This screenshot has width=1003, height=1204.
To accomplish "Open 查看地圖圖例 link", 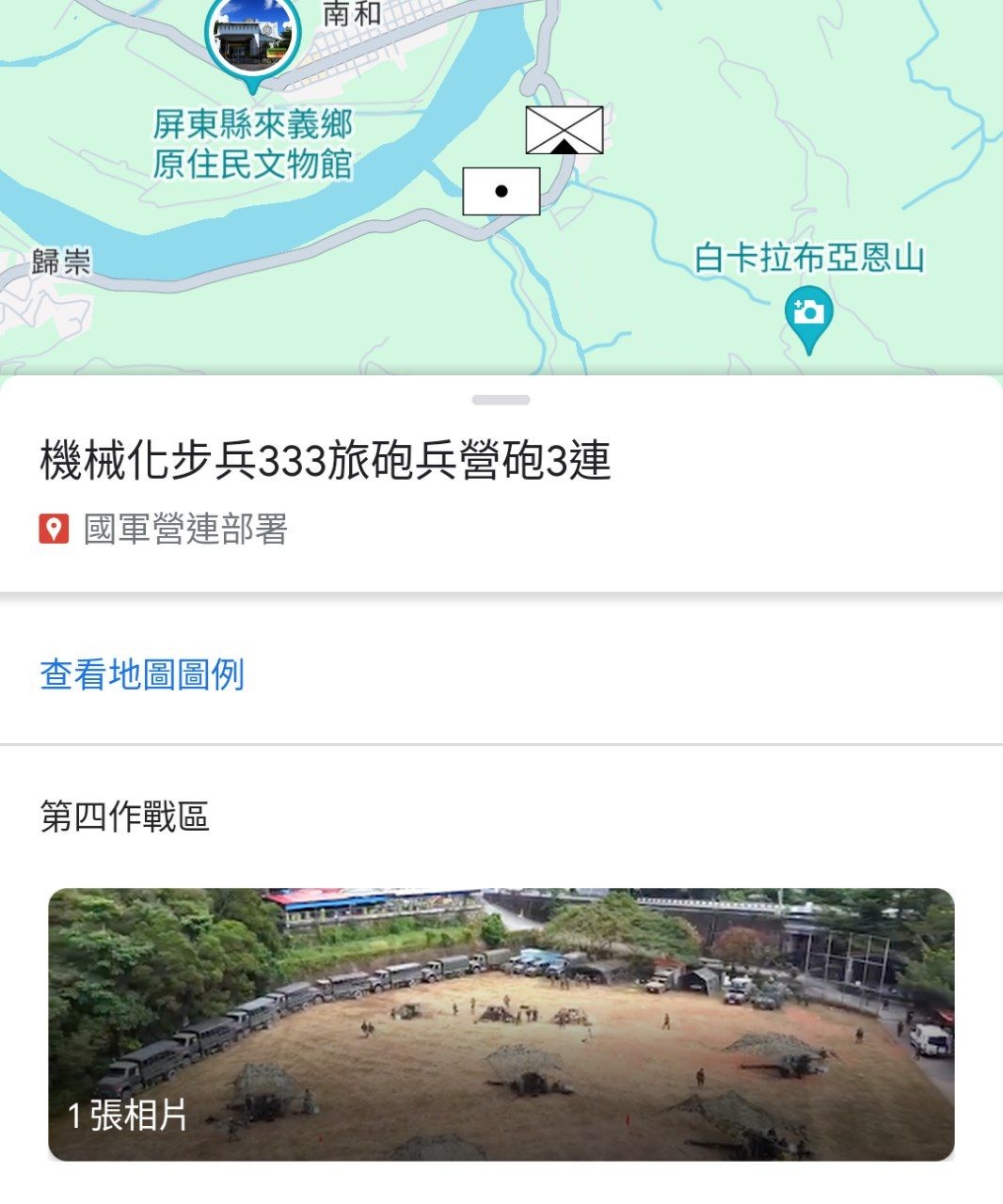I will [142, 674].
